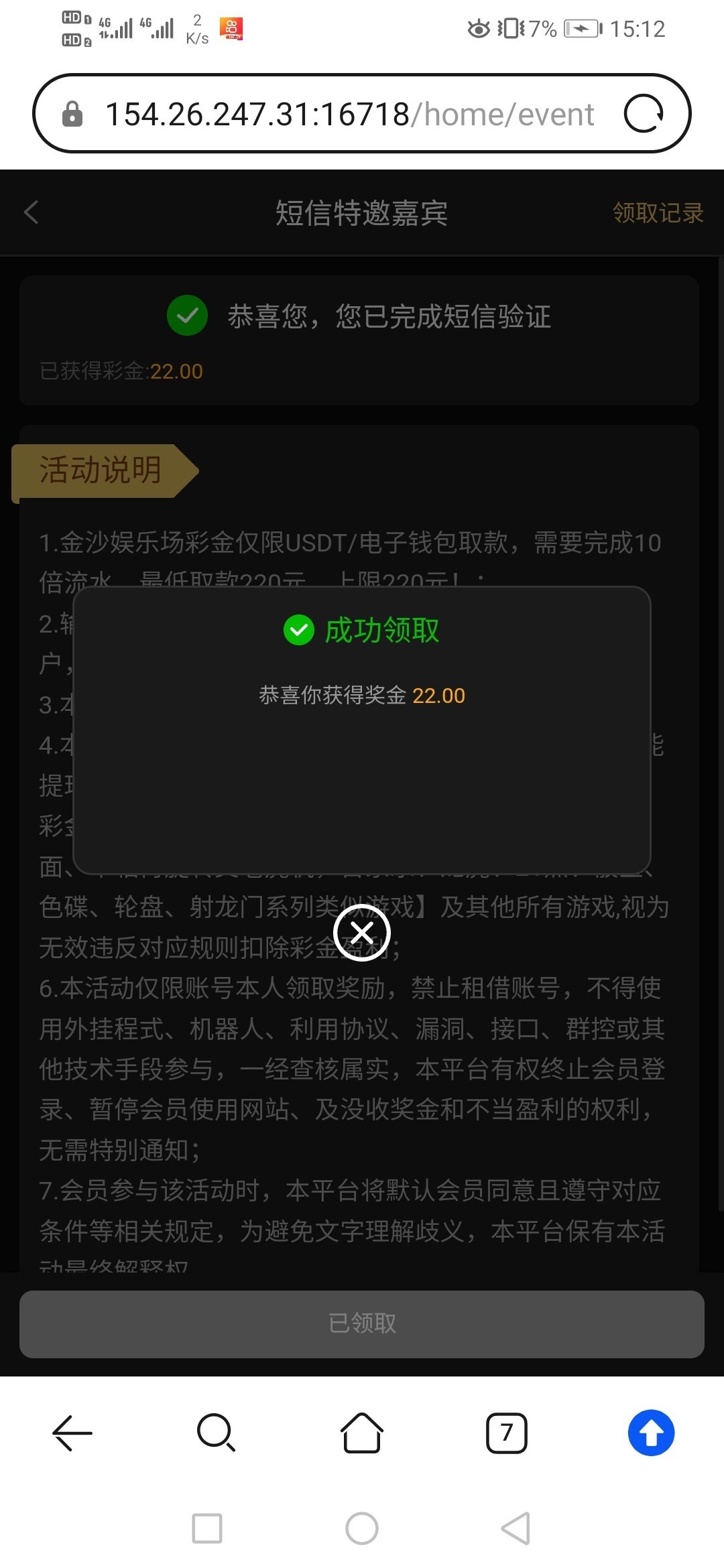
Task: Open the system recent apps view
Action: tap(207, 1528)
